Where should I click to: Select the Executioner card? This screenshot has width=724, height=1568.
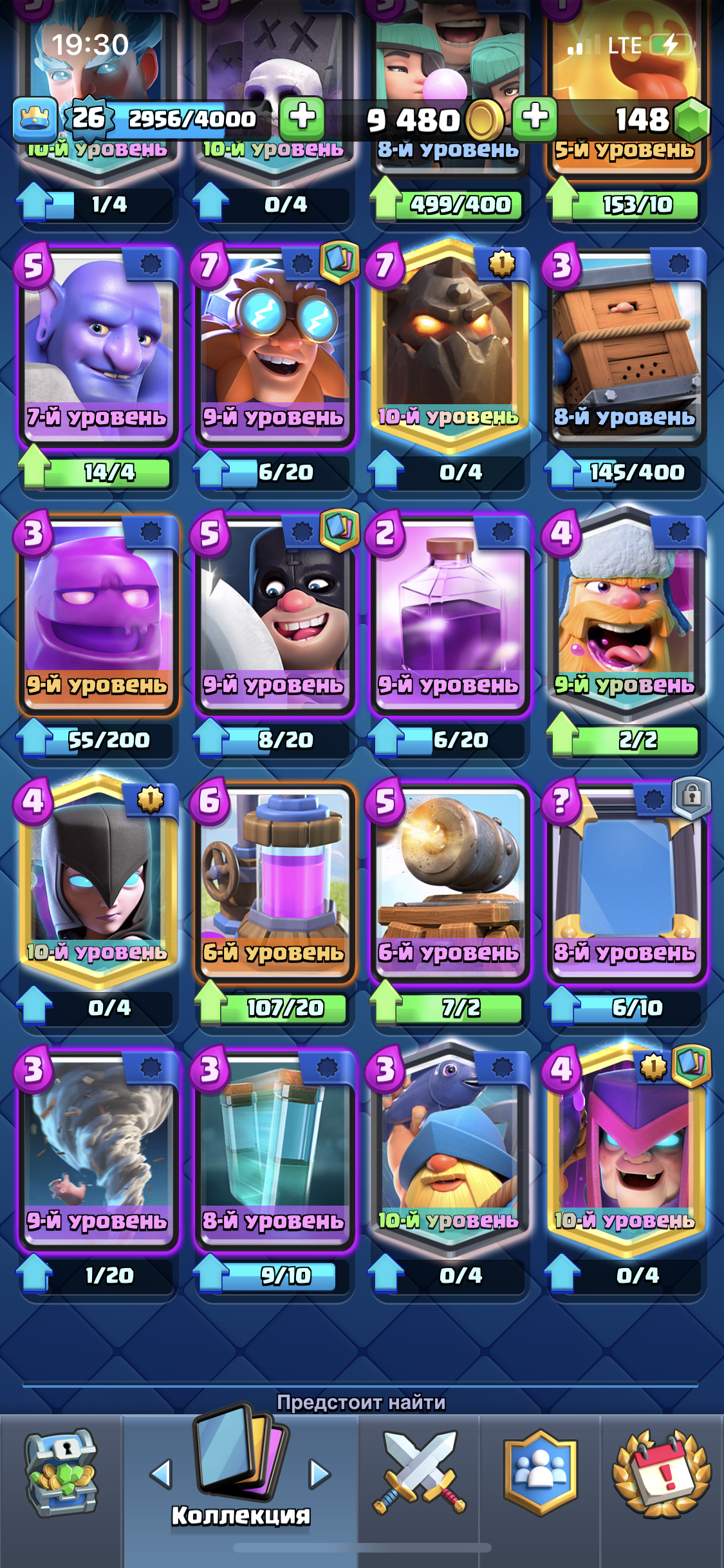[x=275, y=615]
